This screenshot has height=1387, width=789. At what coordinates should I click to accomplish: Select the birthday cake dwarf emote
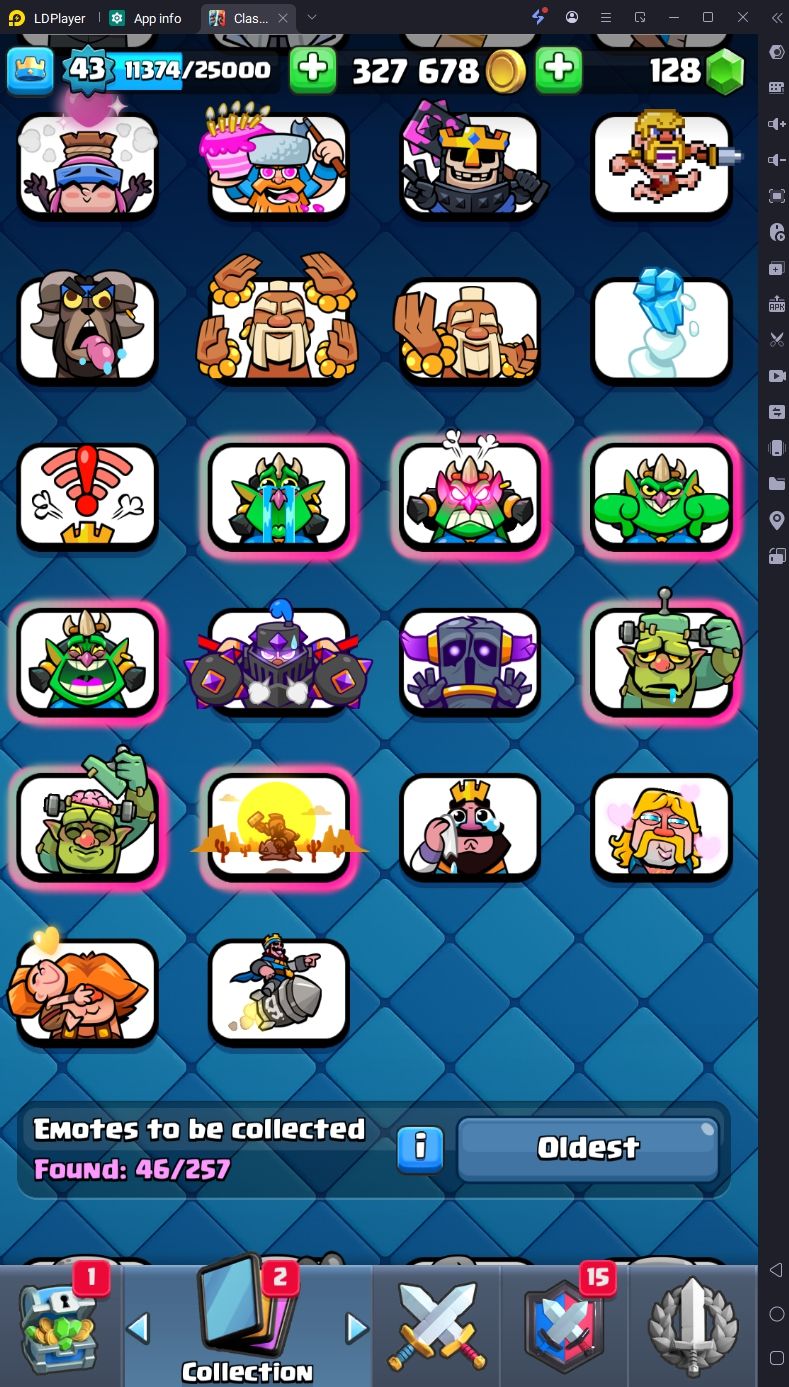coord(278,165)
